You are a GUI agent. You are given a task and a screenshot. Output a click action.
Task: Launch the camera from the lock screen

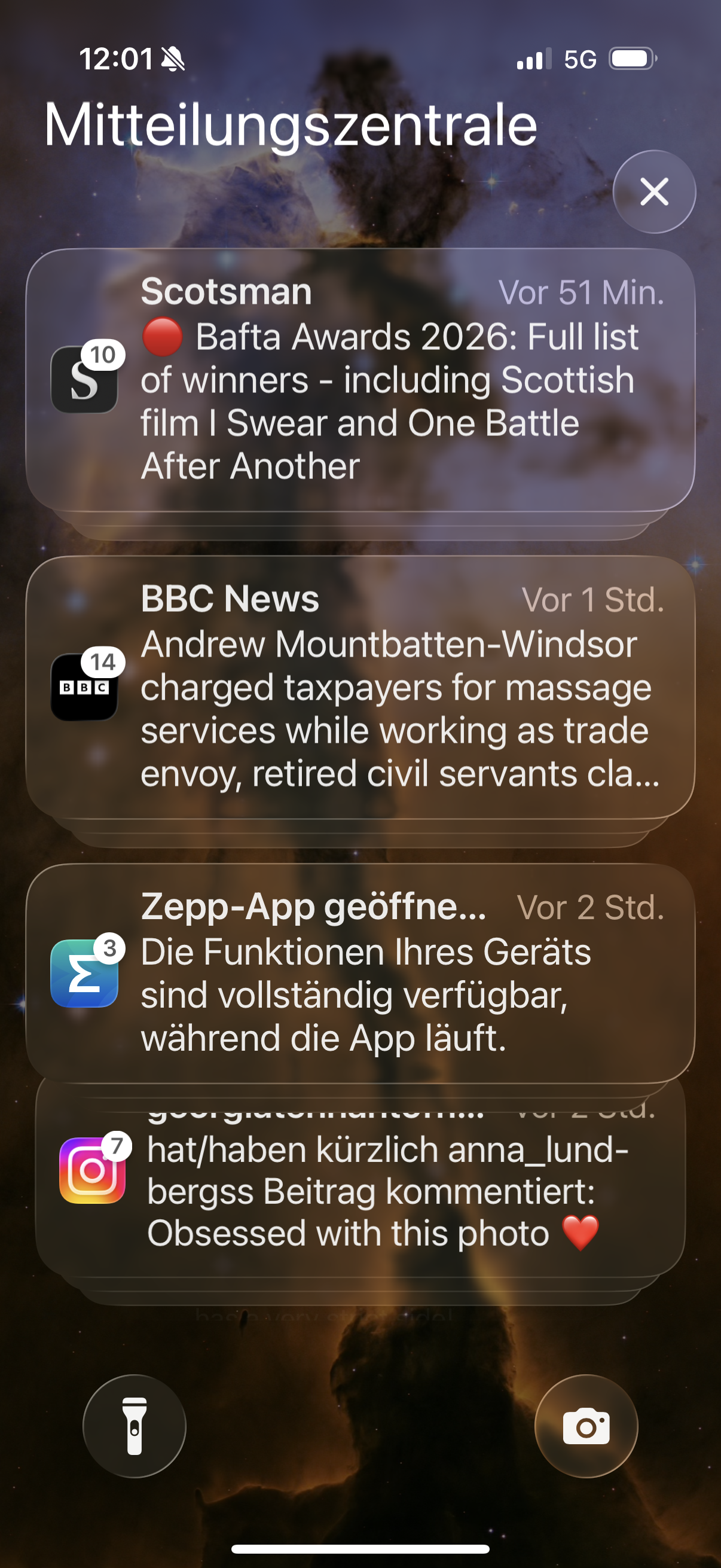586,1426
